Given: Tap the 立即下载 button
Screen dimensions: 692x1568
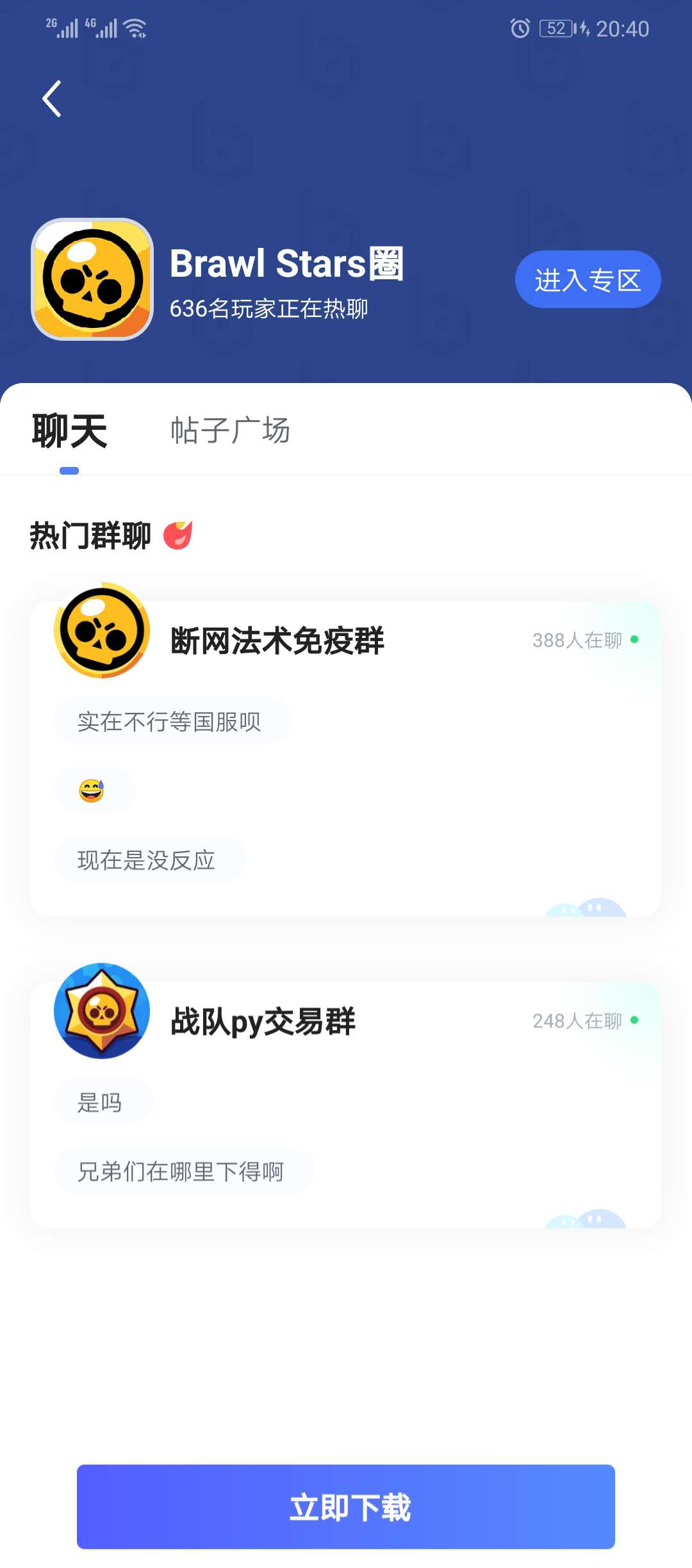Looking at the screenshot, I should point(346,1507).
